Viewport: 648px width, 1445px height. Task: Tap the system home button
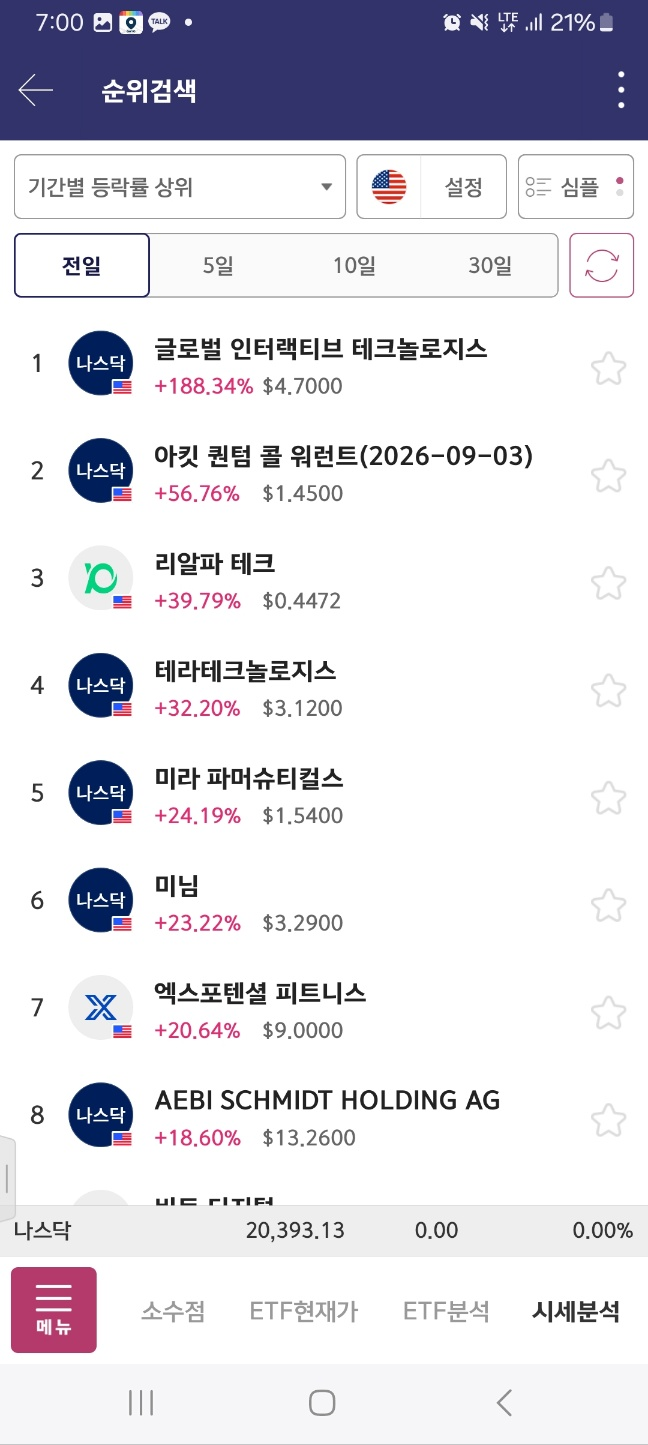pos(322,1403)
